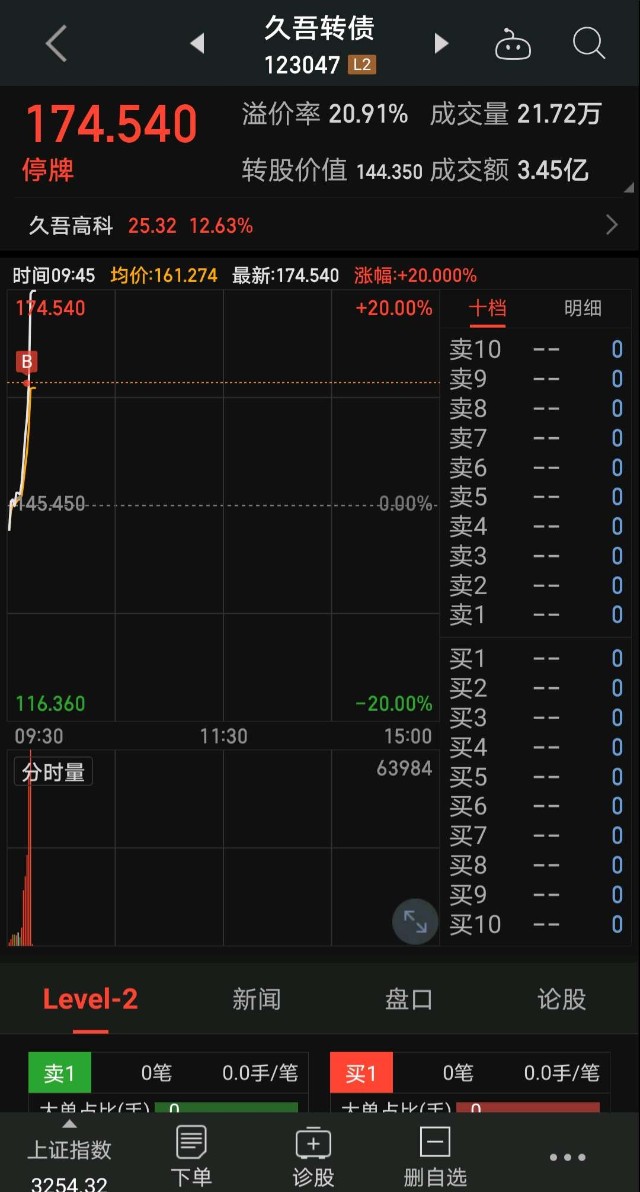This screenshot has width=640, height=1192.
Task: Open 诊股 stock diagnosis
Action: pyautogui.click(x=313, y=1155)
